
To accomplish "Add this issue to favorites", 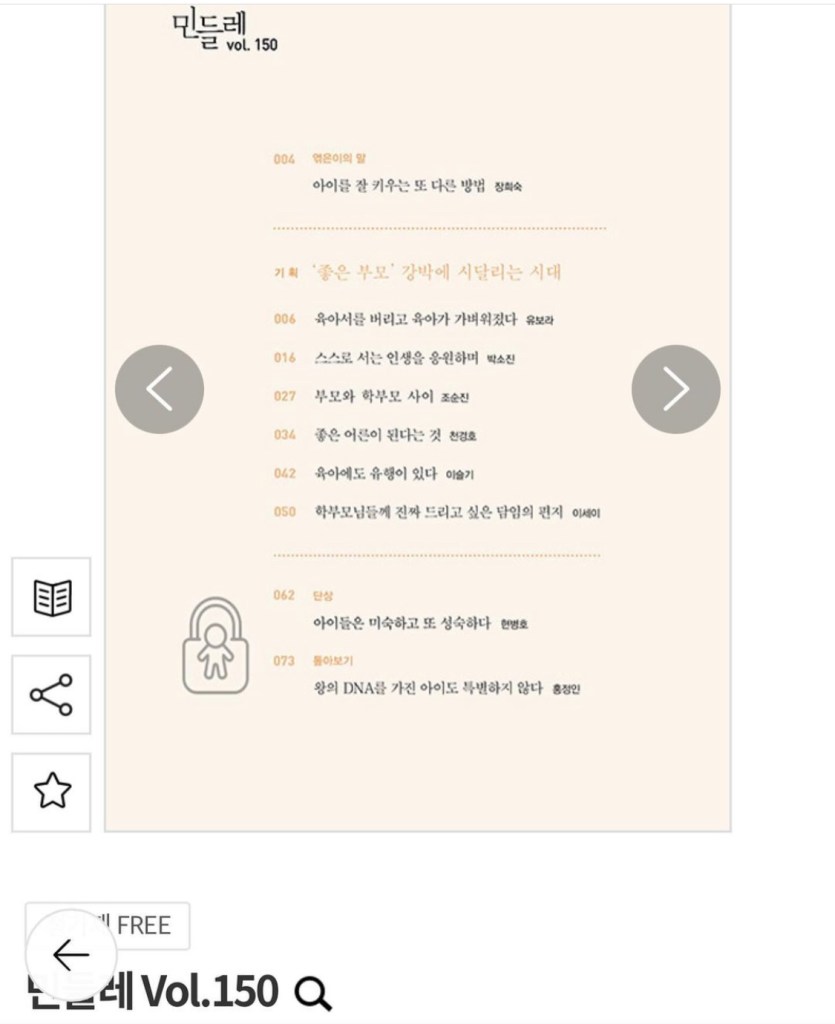I will point(51,792).
